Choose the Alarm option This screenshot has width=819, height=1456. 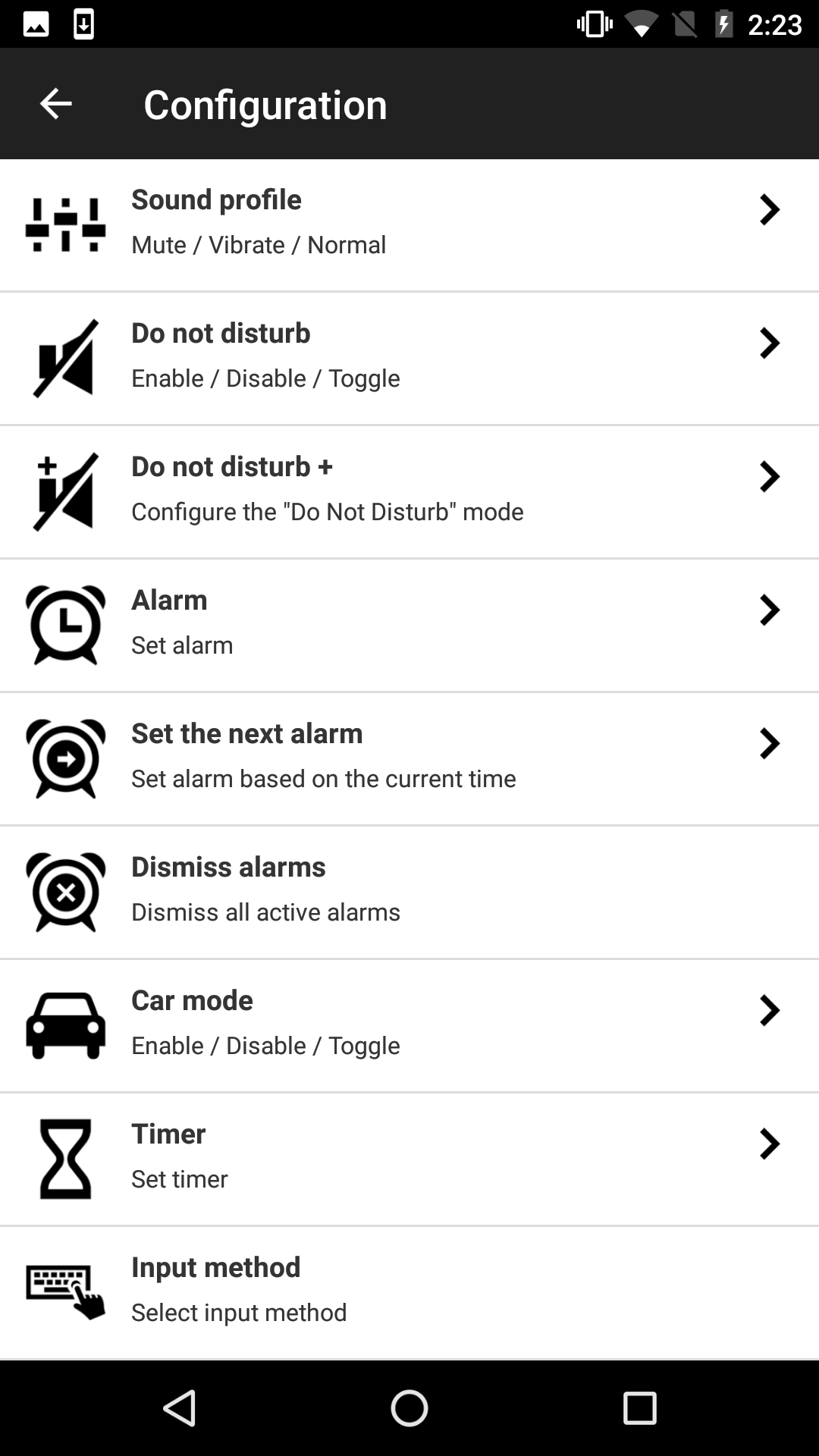click(409, 625)
